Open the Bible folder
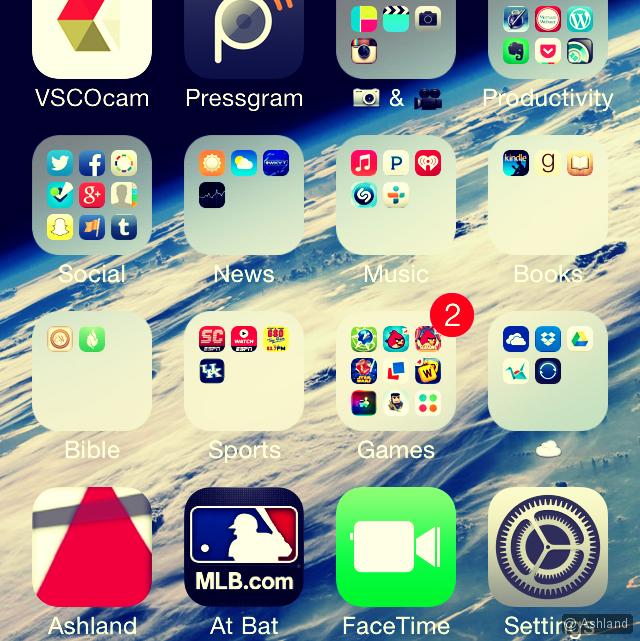Image resolution: width=640 pixels, height=641 pixels. [92, 371]
